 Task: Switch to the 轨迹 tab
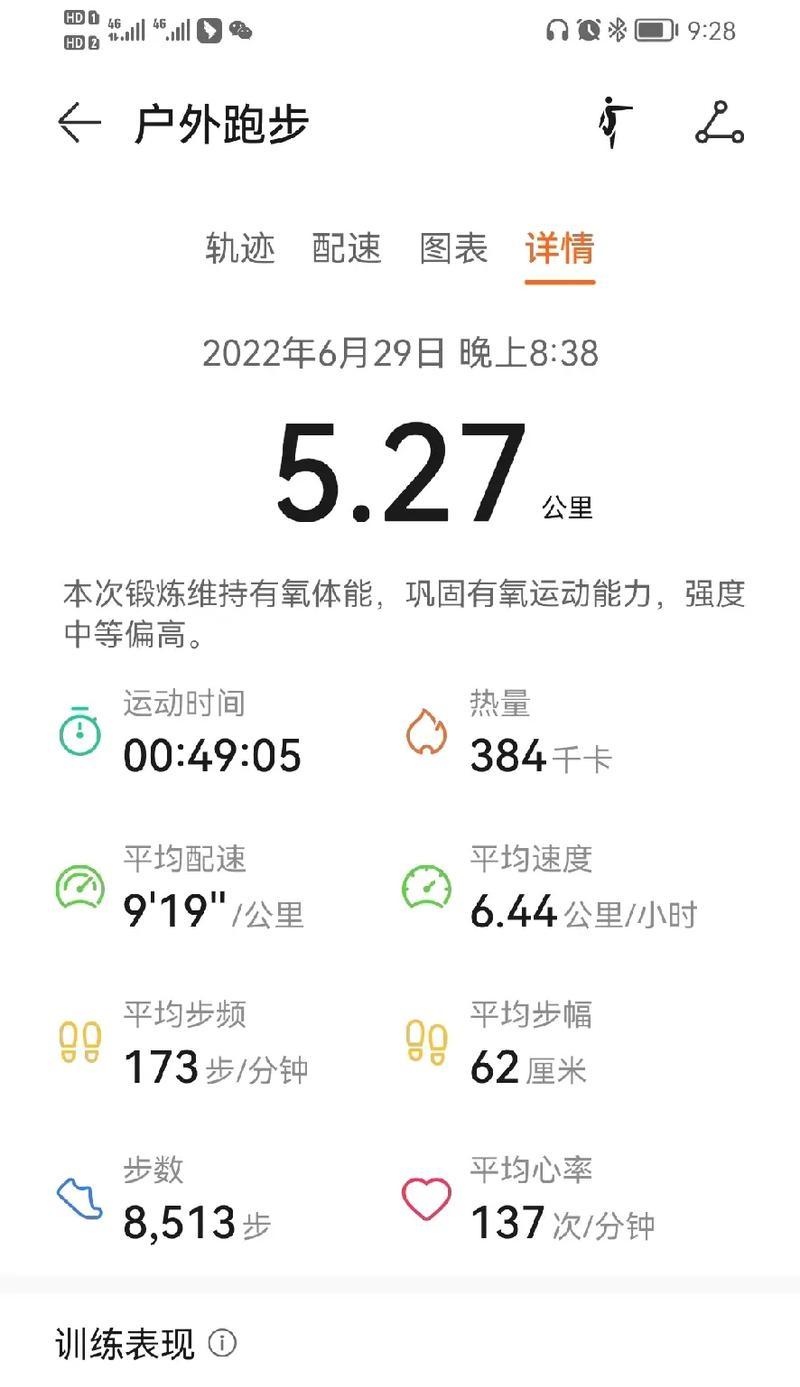[x=240, y=248]
